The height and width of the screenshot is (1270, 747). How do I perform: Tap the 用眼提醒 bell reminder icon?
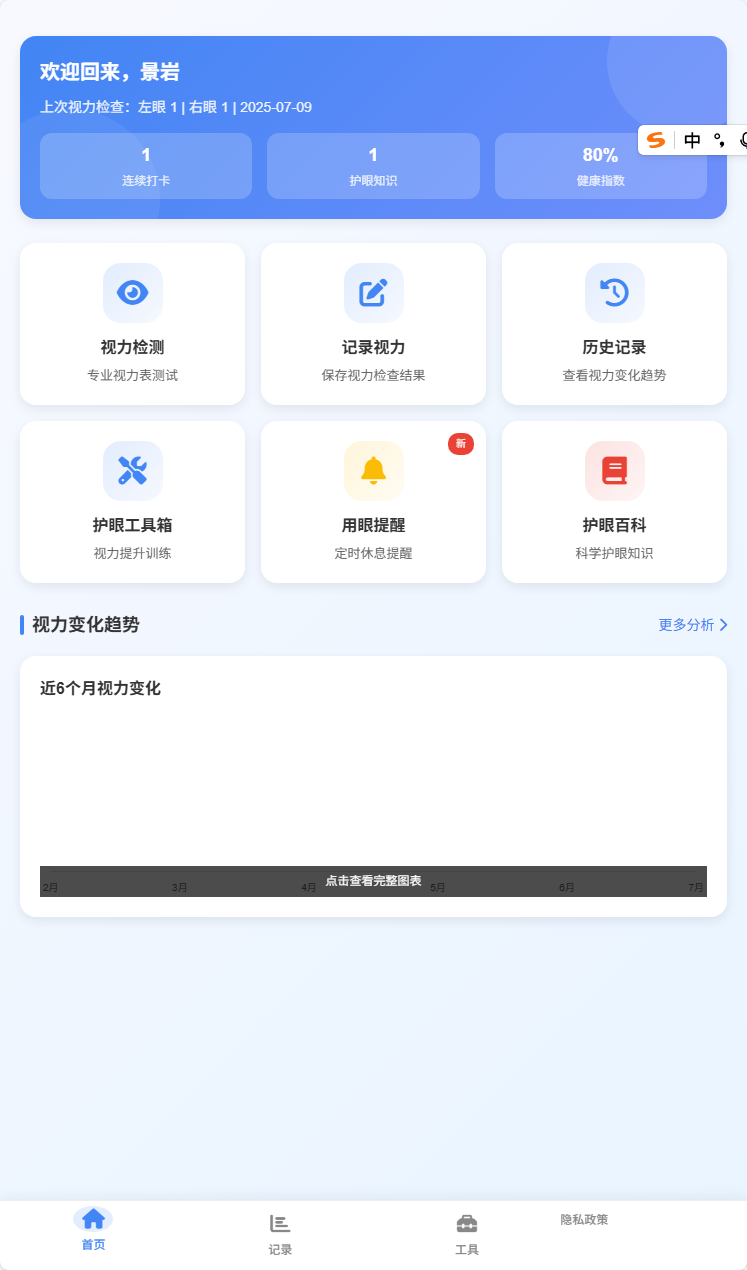373,471
